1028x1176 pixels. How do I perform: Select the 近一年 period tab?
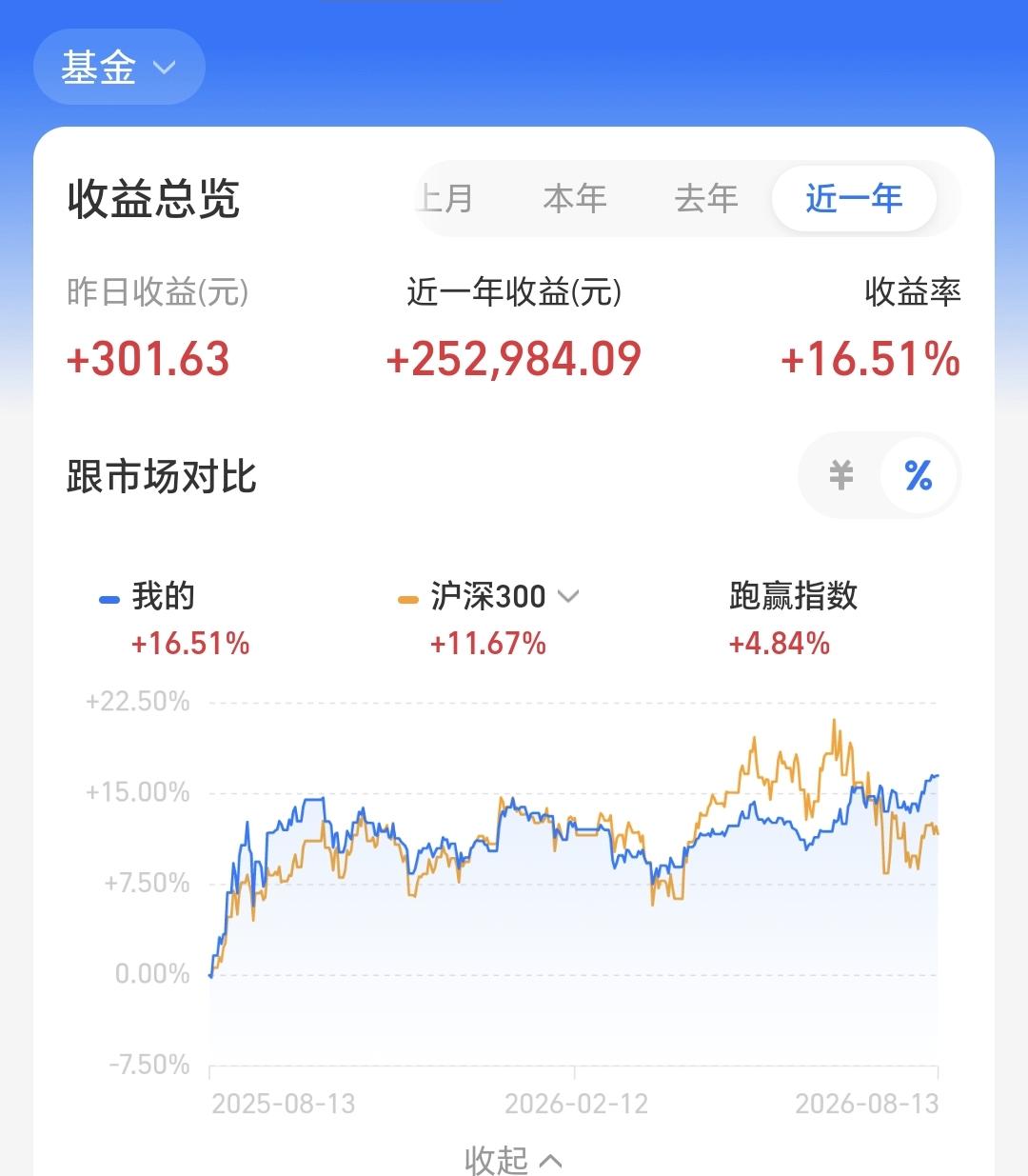point(854,199)
